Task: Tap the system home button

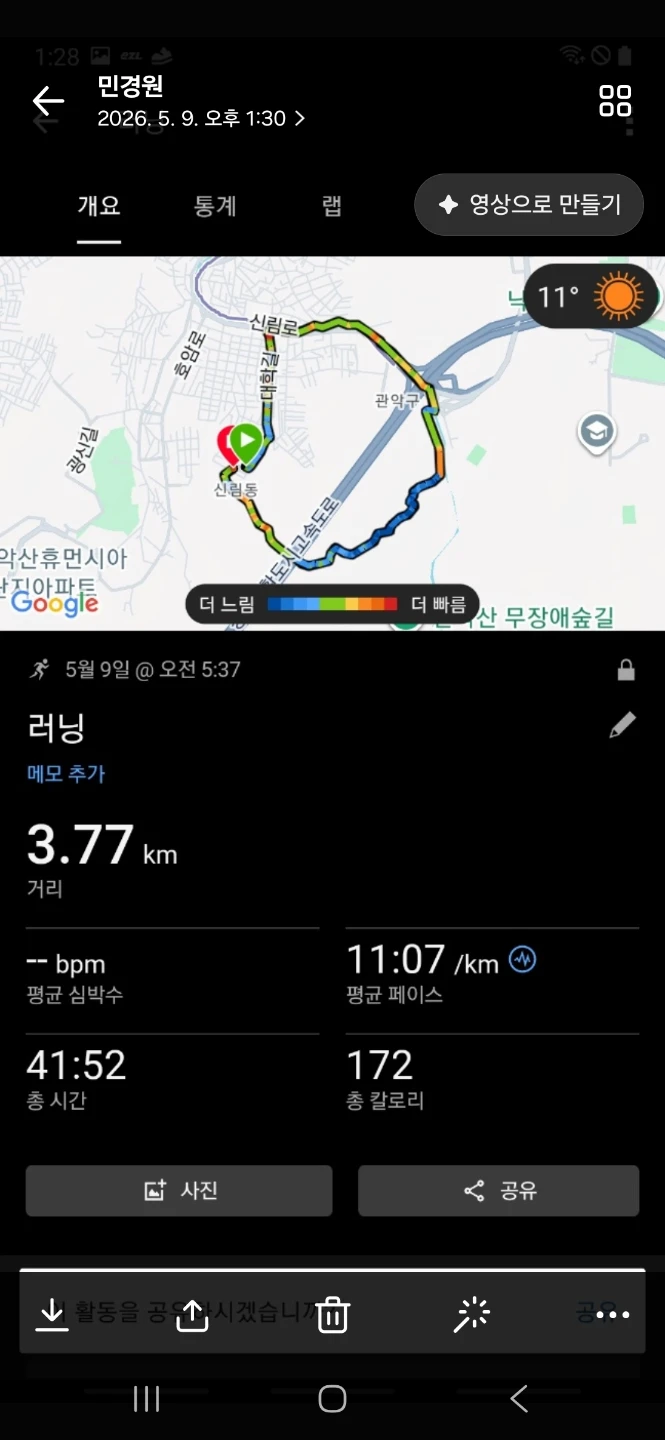Action: coord(332,1399)
